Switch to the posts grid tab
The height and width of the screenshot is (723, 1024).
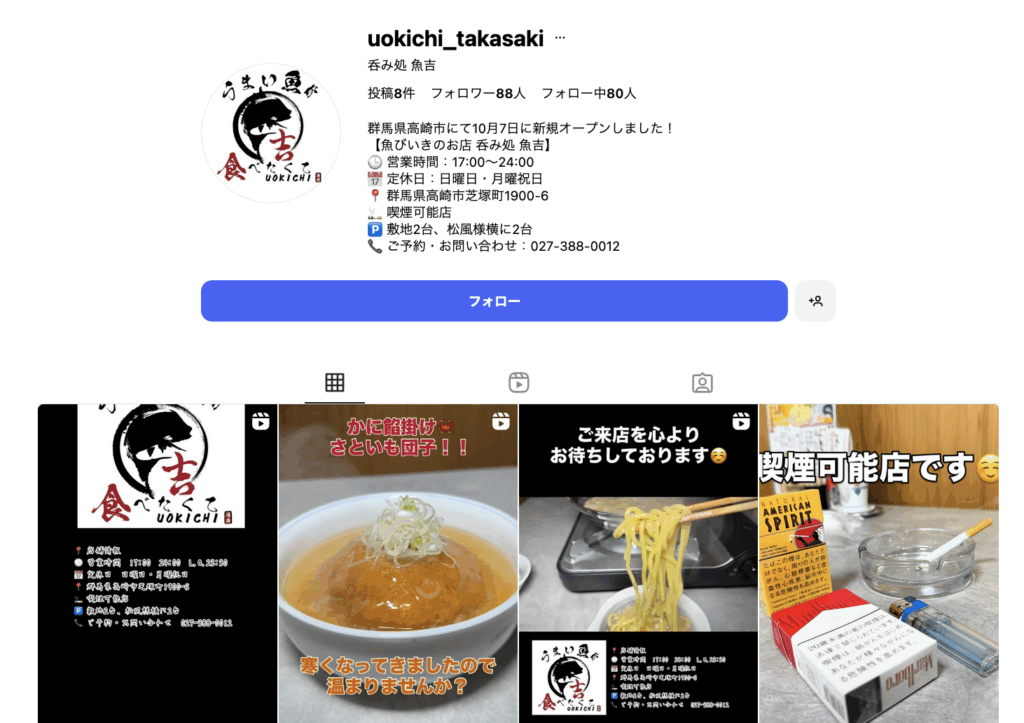click(334, 382)
